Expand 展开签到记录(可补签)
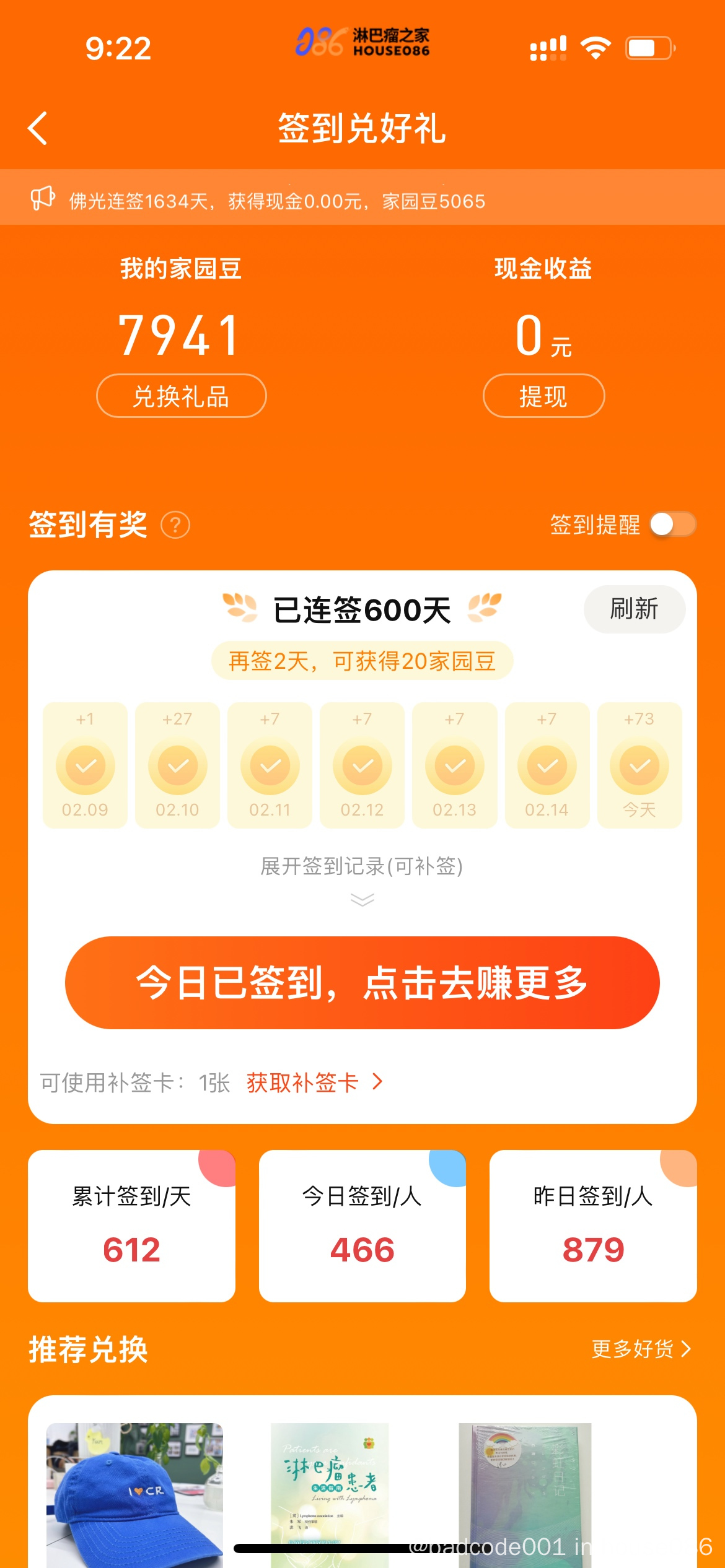The image size is (725, 1568). (x=362, y=876)
